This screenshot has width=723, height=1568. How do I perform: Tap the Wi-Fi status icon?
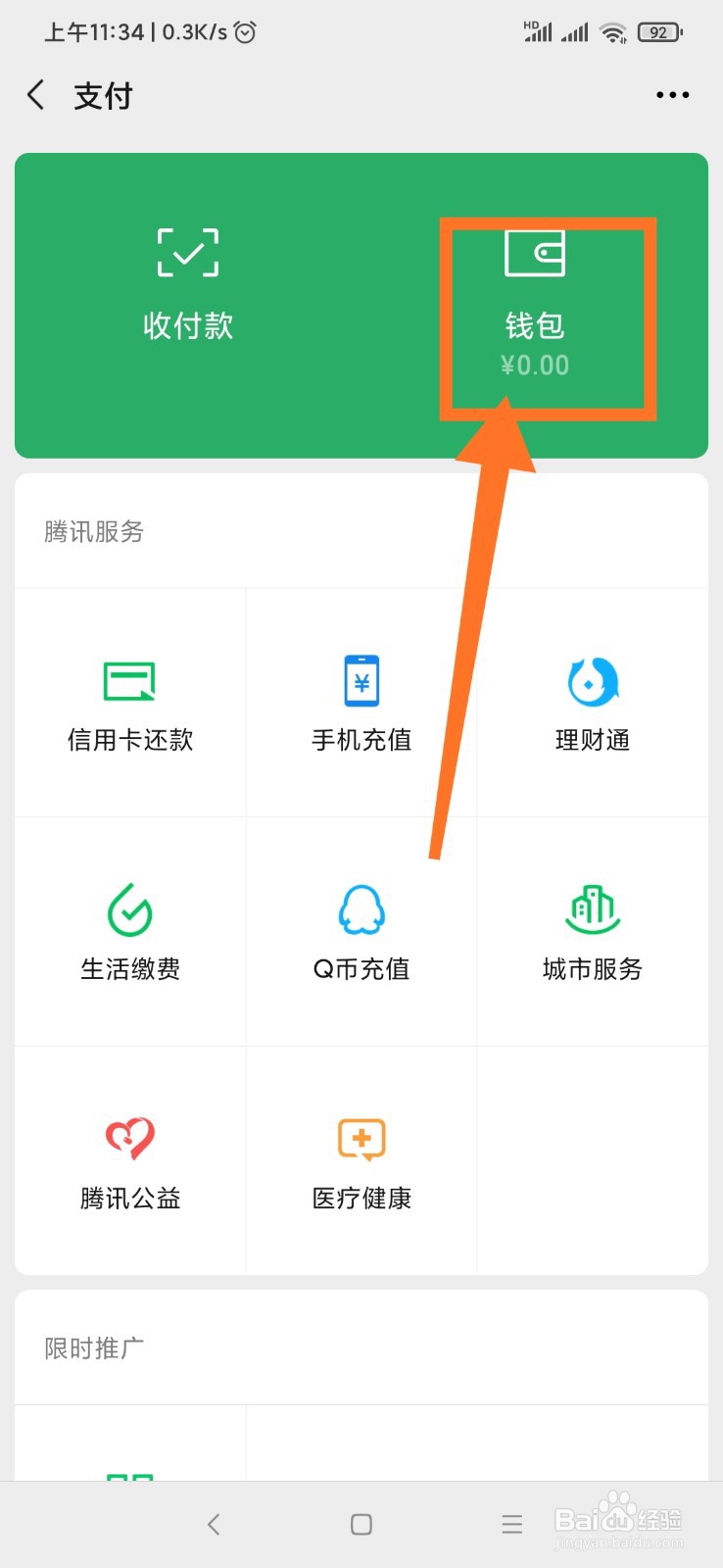pyautogui.click(x=612, y=31)
